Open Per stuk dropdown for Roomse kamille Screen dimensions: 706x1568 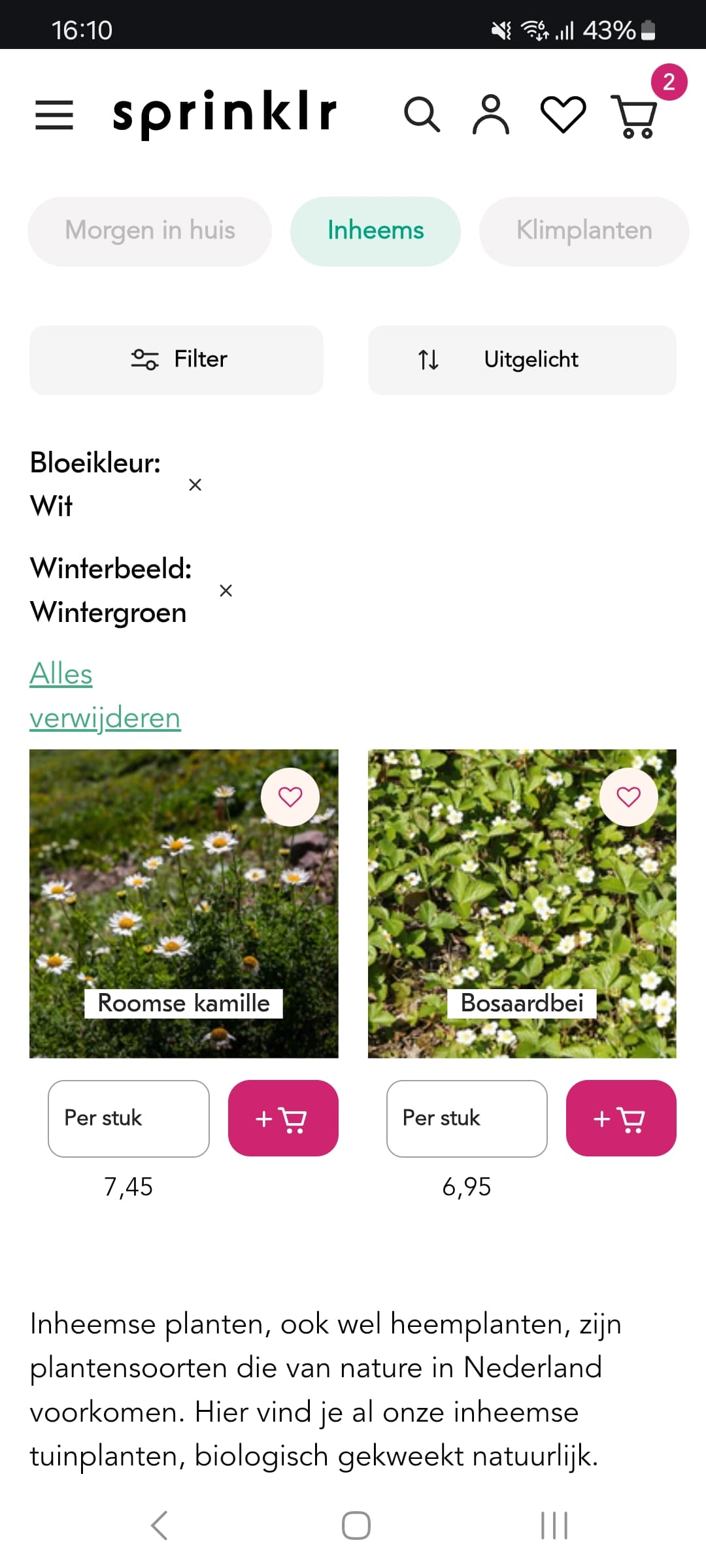pos(129,1119)
